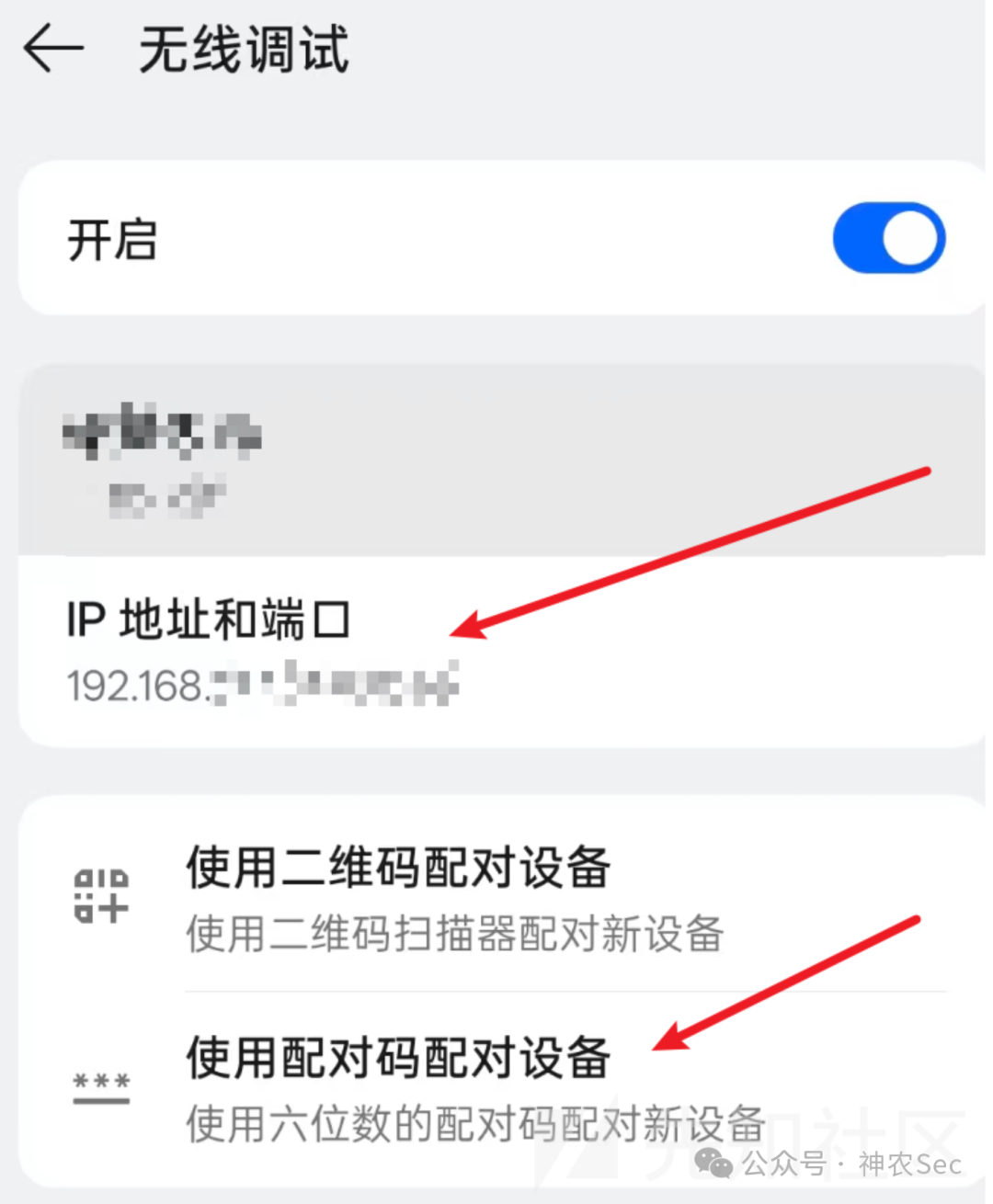Open the 使用二维码配对设备 row
The width and height of the screenshot is (993, 1204).
click(x=501, y=898)
